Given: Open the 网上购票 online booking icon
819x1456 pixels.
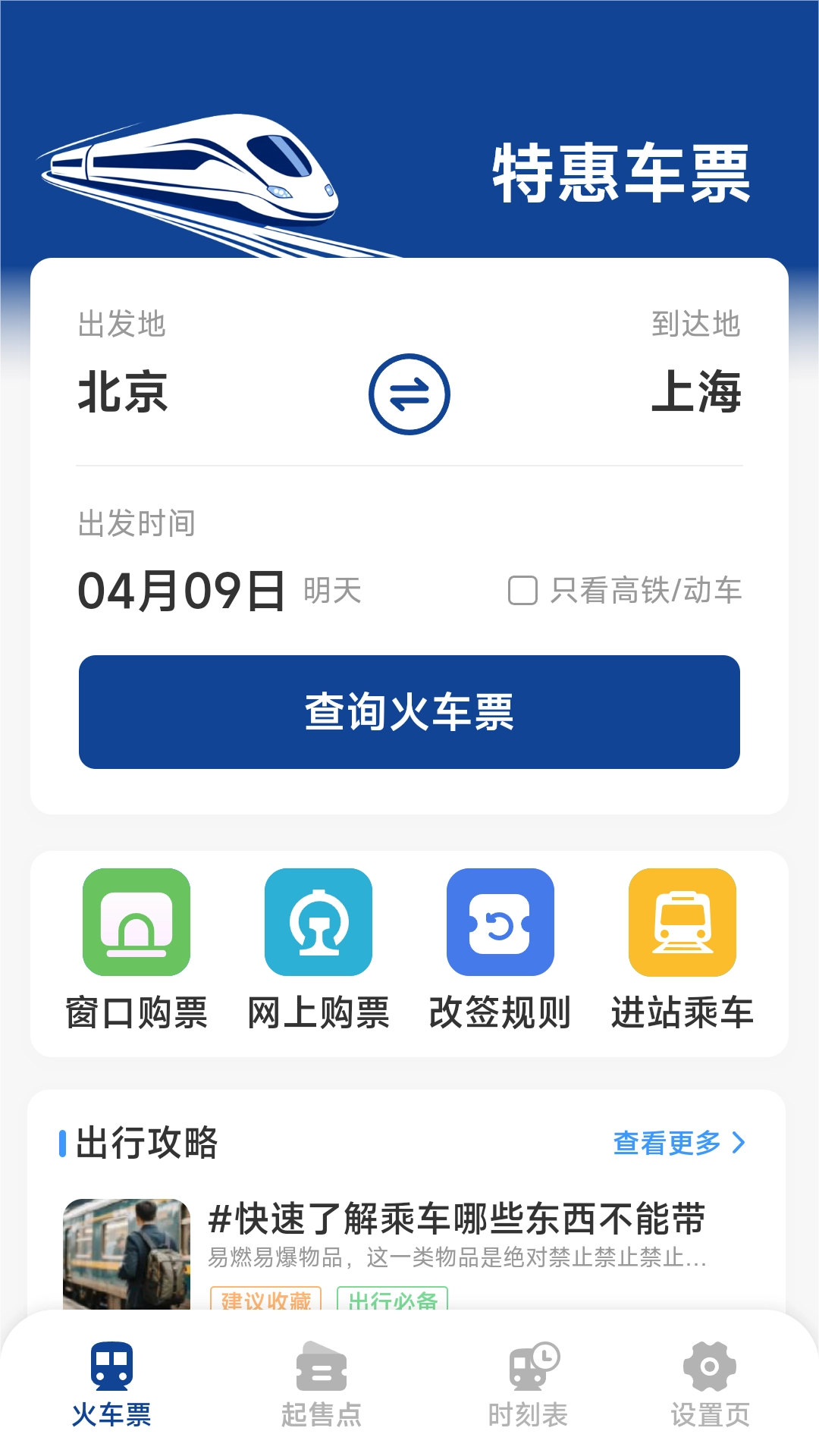Looking at the screenshot, I should pyautogui.click(x=318, y=921).
